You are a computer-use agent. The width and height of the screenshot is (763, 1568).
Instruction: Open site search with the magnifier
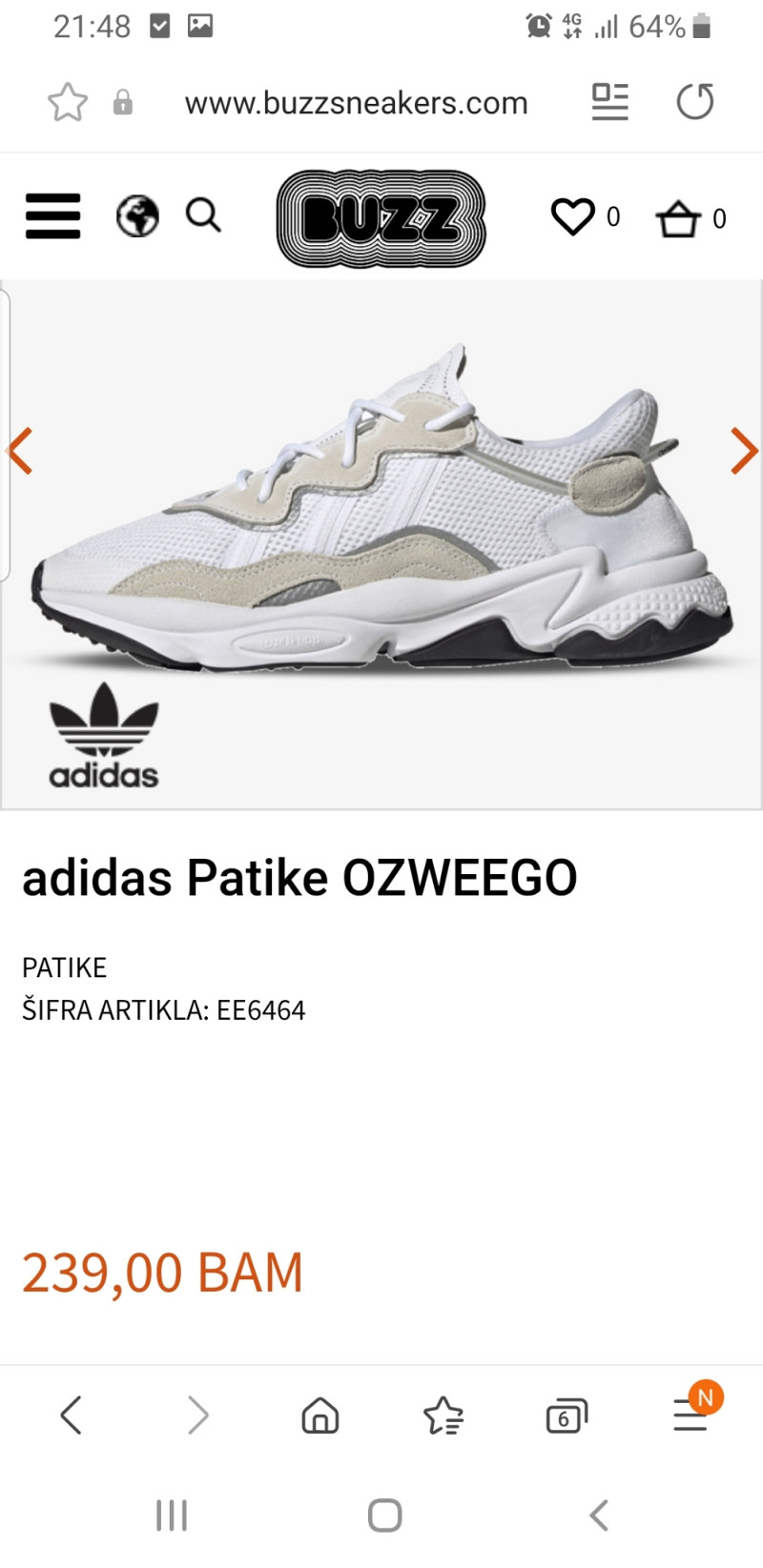[203, 215]
